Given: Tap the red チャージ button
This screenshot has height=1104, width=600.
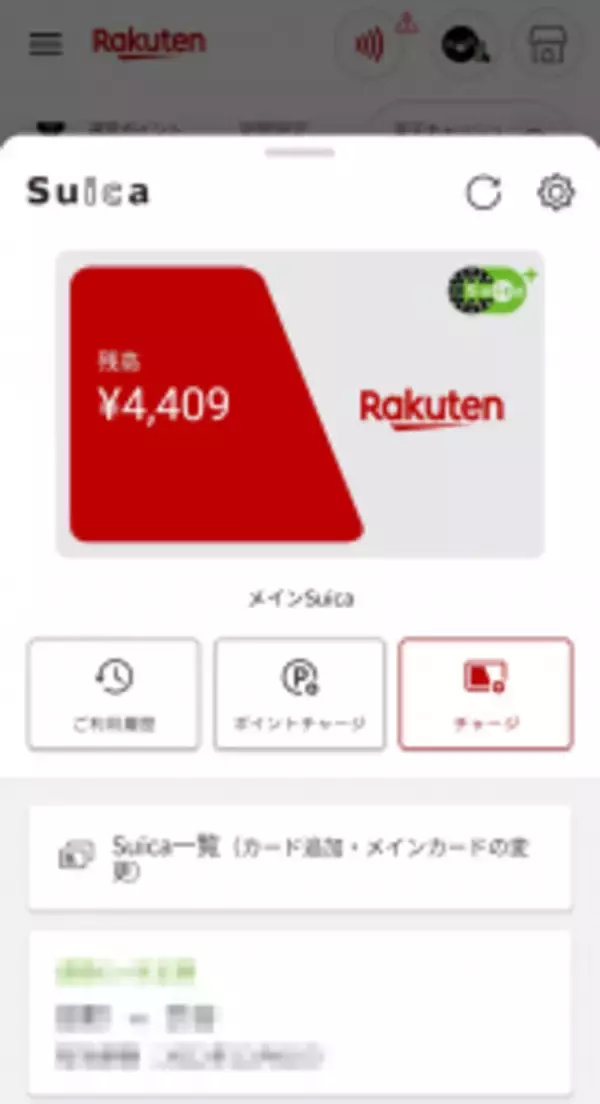Looking at the screenshot, I should pyautogui.click(x=486, y=693).
